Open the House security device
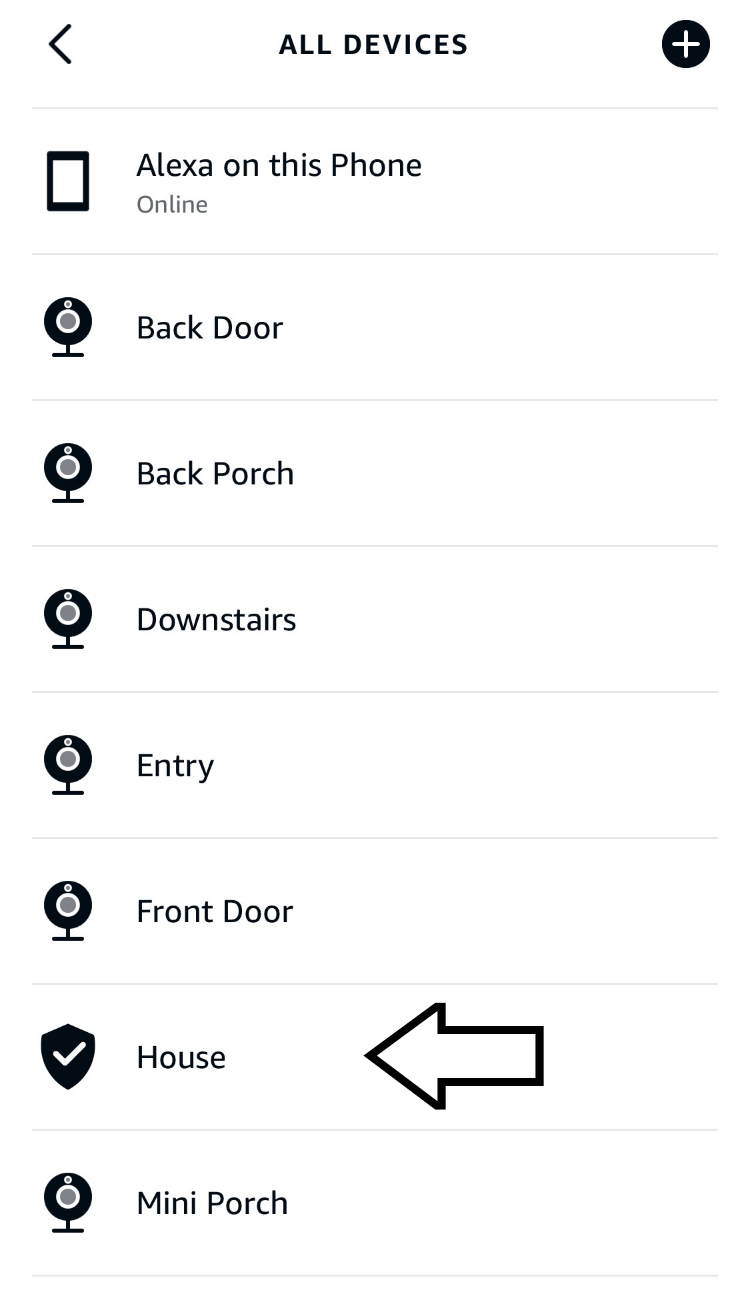Screen dimensions: 750x1296 pos(375,1057)
